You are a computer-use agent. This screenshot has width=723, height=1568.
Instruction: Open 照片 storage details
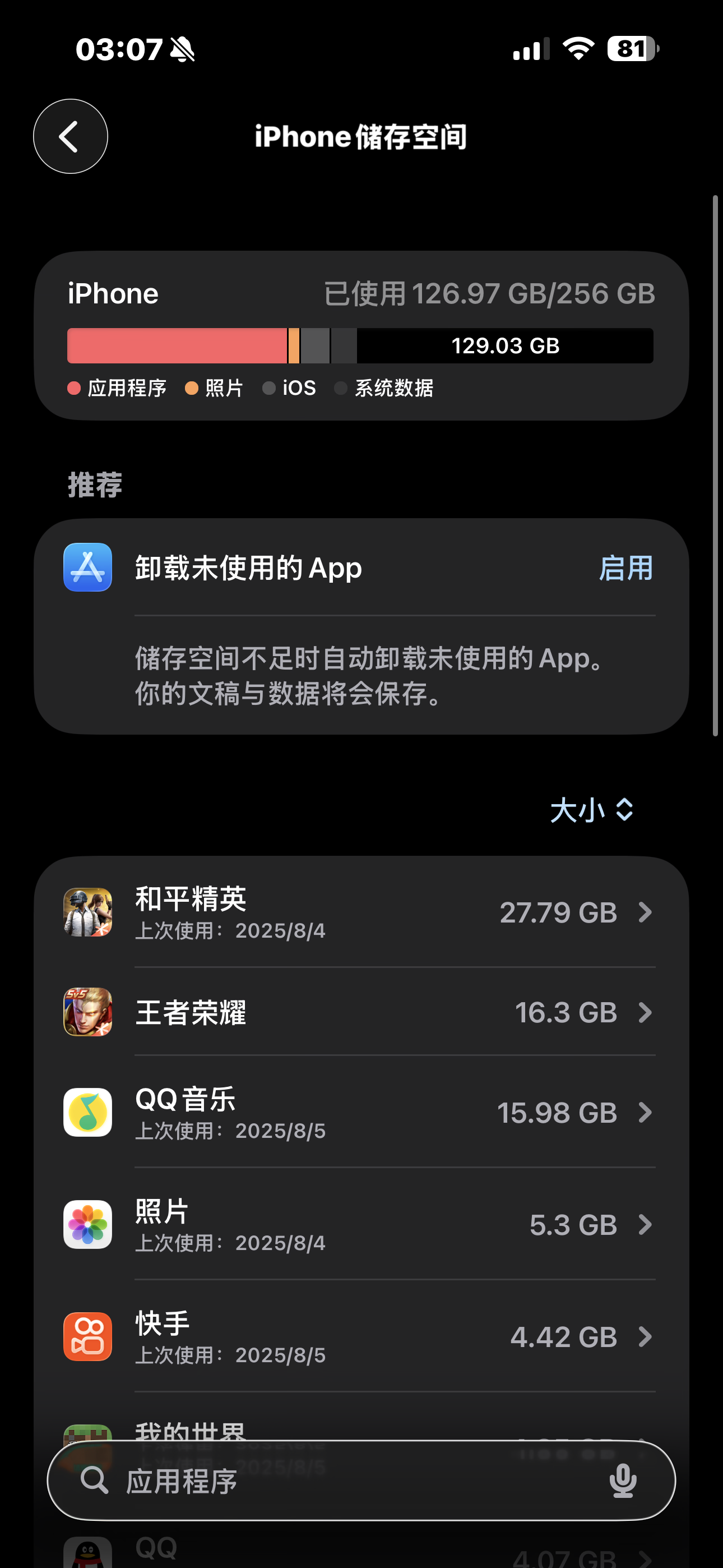click(x=360, y=1224)
